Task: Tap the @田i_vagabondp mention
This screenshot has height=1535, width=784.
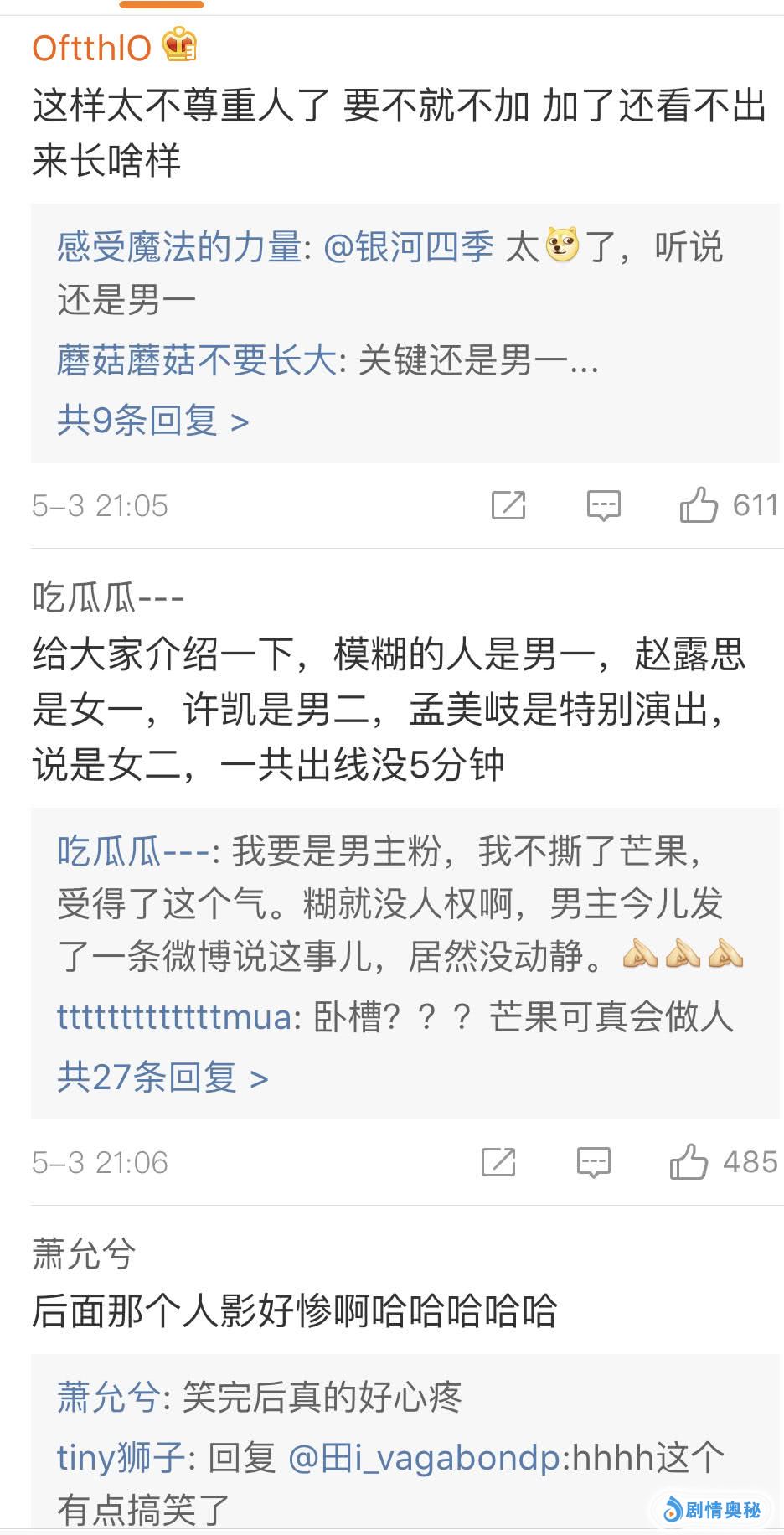Action: tap(424, 1458)
